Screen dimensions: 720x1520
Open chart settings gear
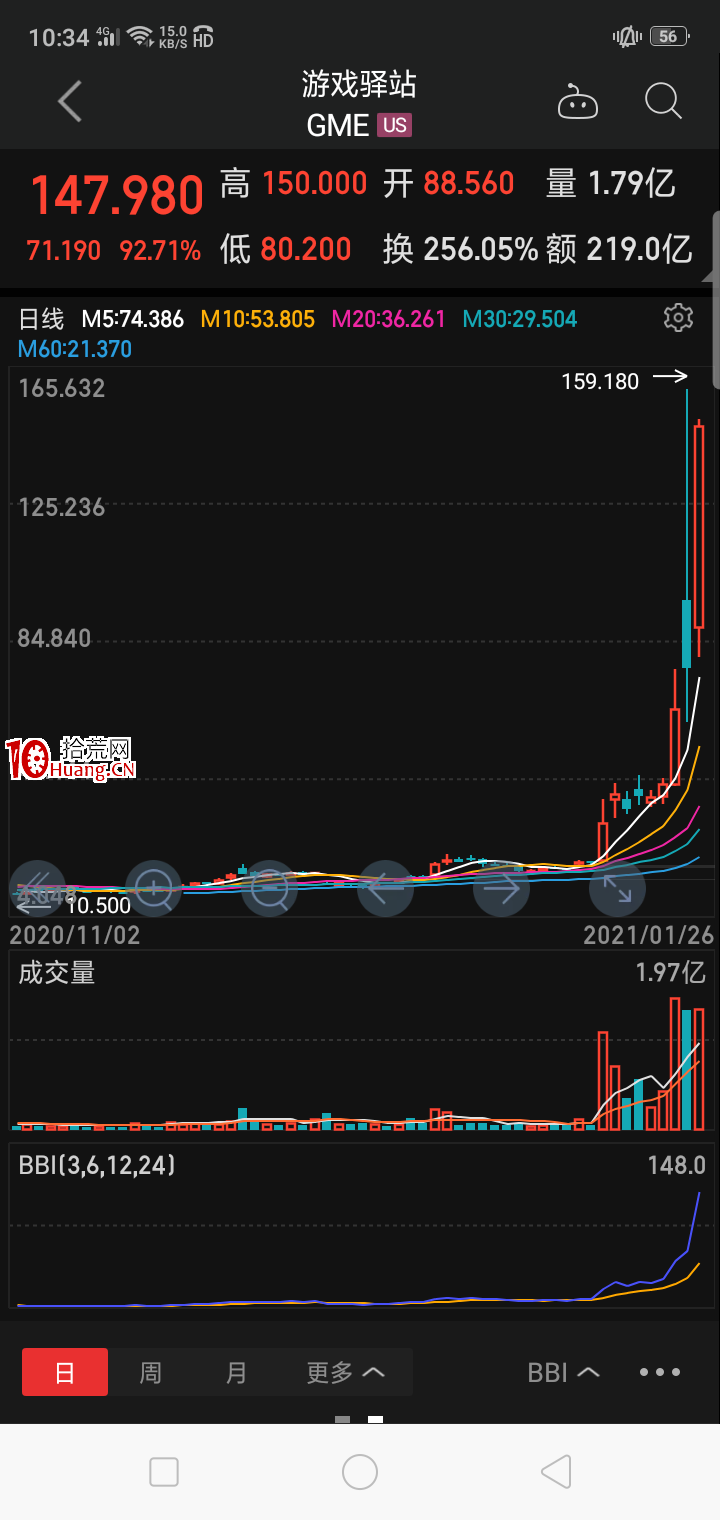coord(678,318)
